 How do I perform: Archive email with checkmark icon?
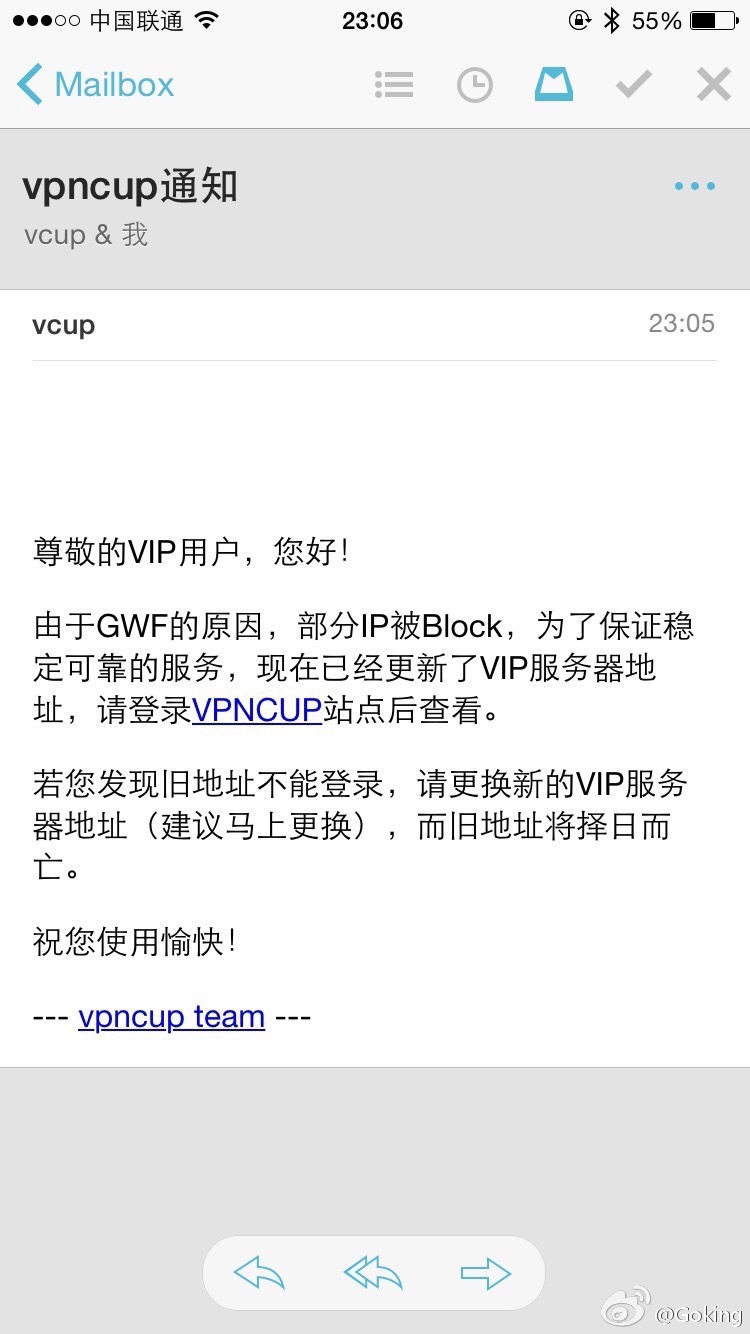pos(634,85)
